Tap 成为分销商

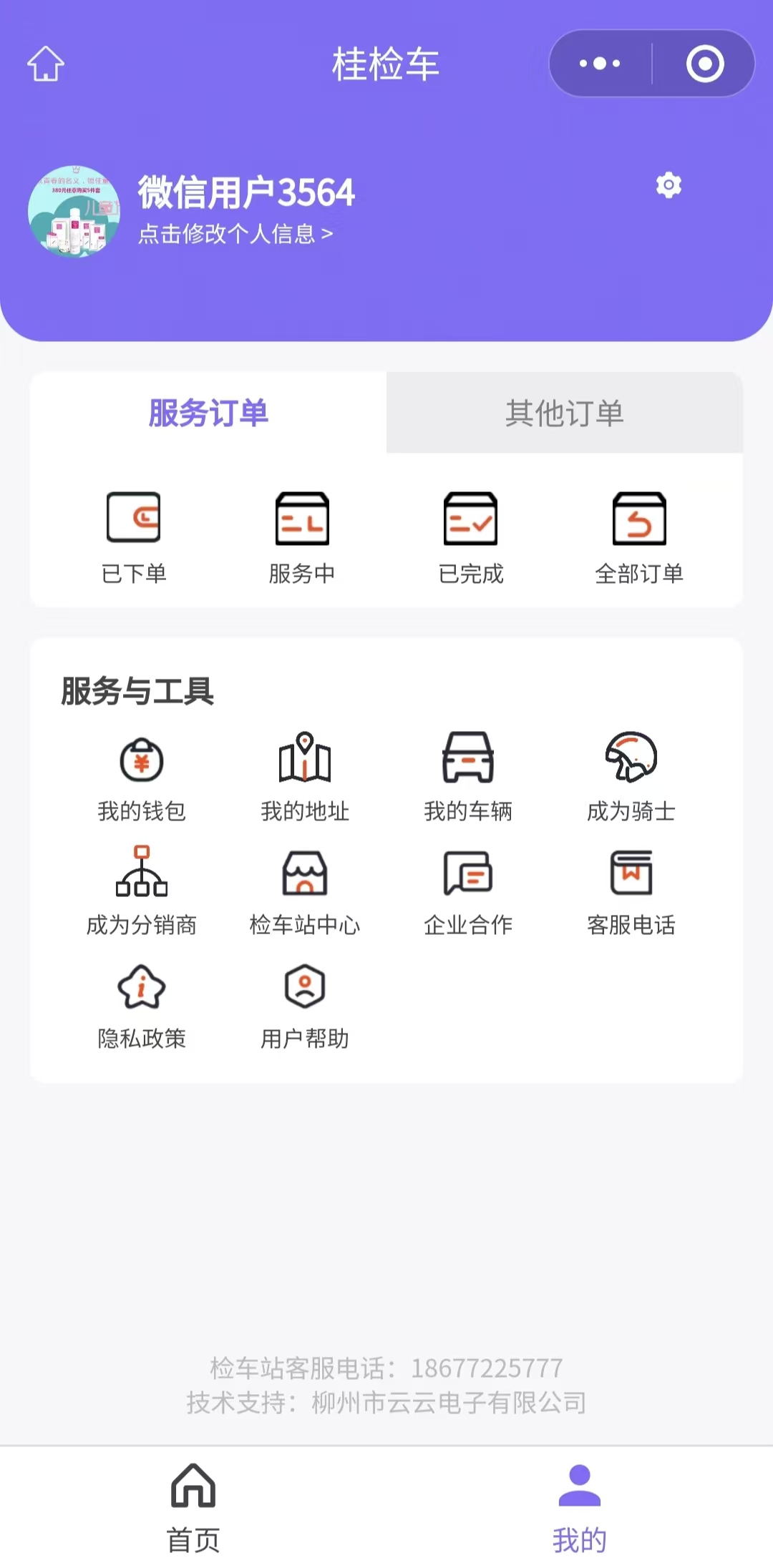(x=142, y=891)
